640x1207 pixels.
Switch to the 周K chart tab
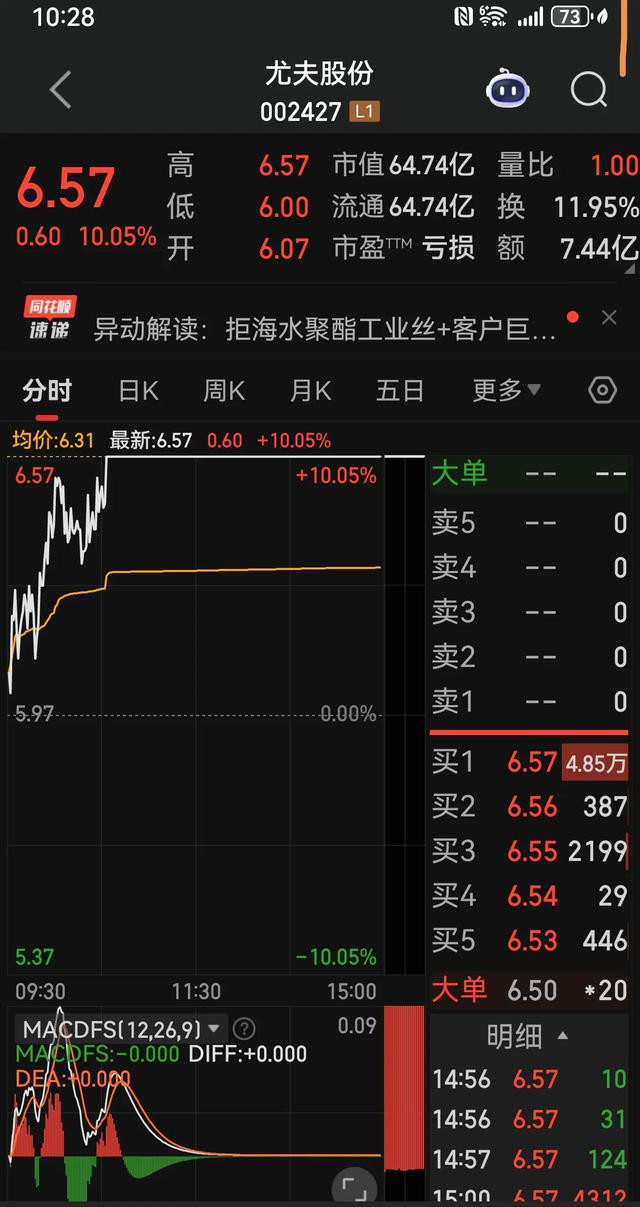pyautogui.click(x=224, y=390)
